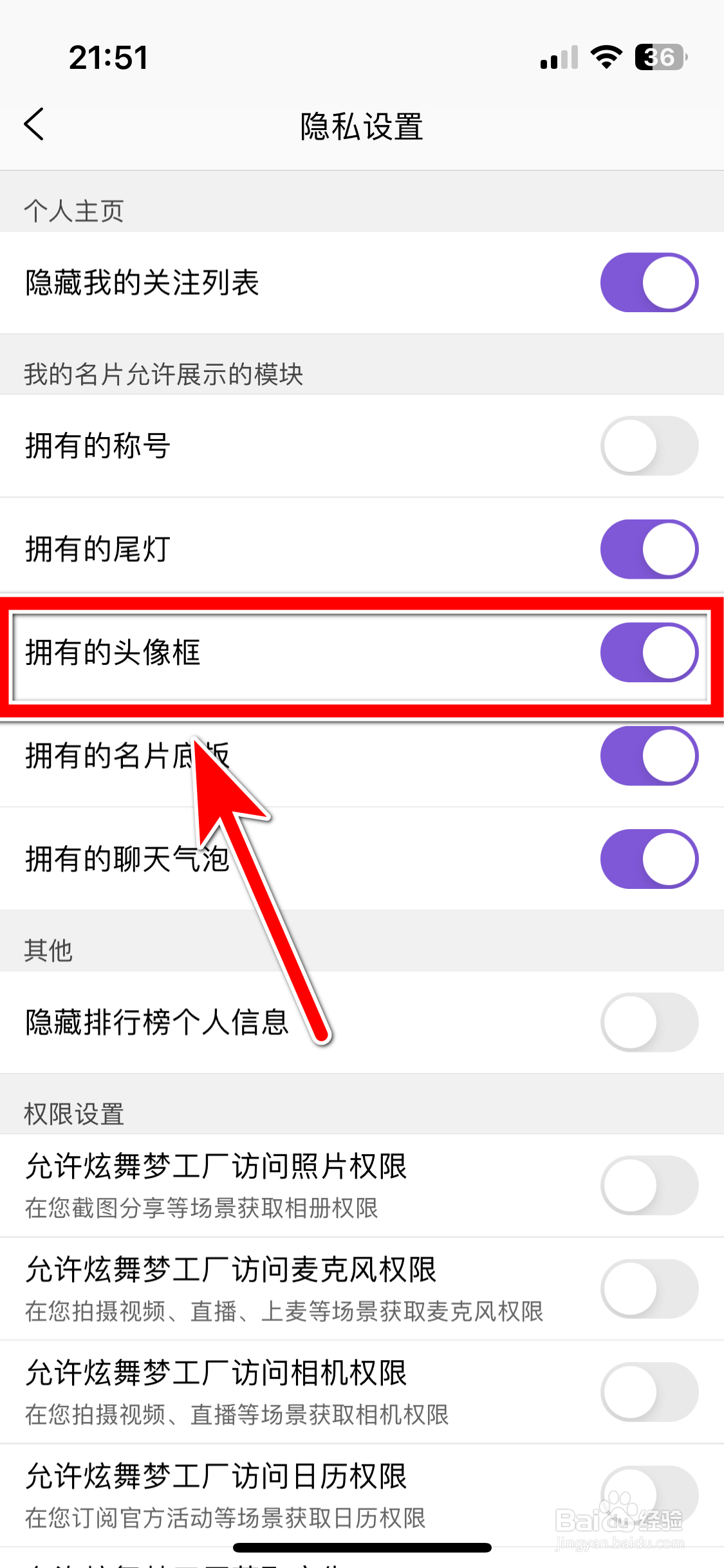The width and height of the screenshot is (724, 1568).
Task: Enable the 隐藏排行榜个人信息 switch
Action: pyautogui.click(x=648, y=1022)
